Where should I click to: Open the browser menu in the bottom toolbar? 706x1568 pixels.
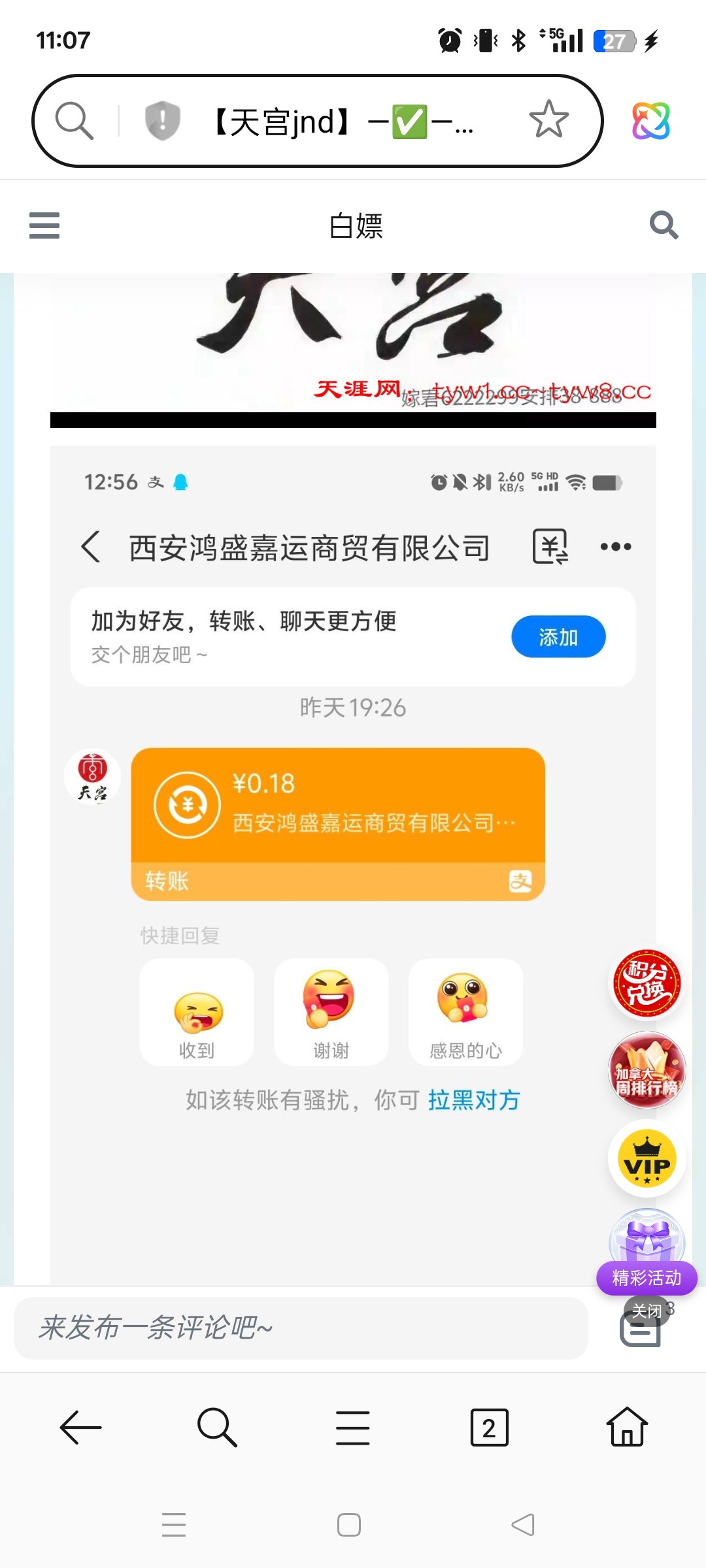tap(353, 1428)
